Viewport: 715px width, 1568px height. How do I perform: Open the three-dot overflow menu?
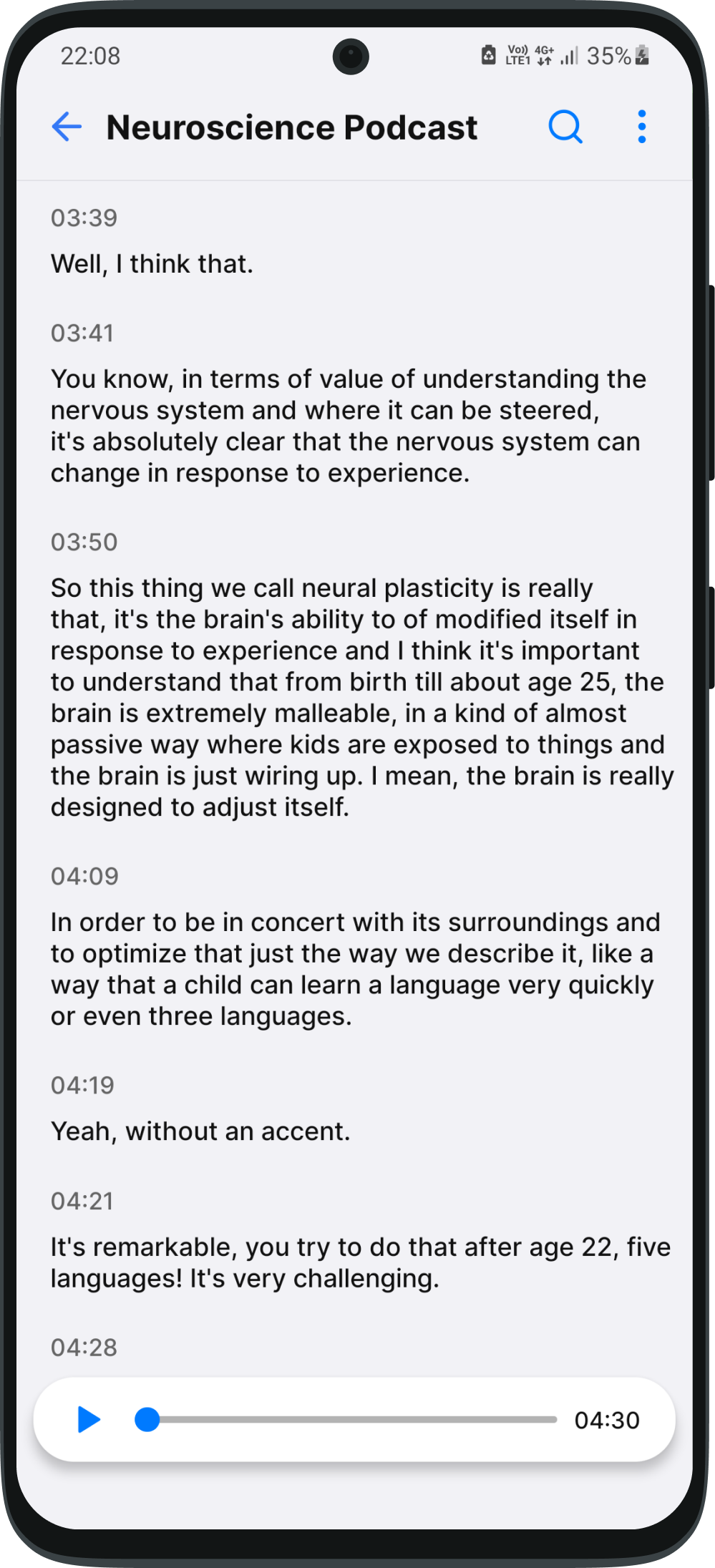tap(641, 127)
